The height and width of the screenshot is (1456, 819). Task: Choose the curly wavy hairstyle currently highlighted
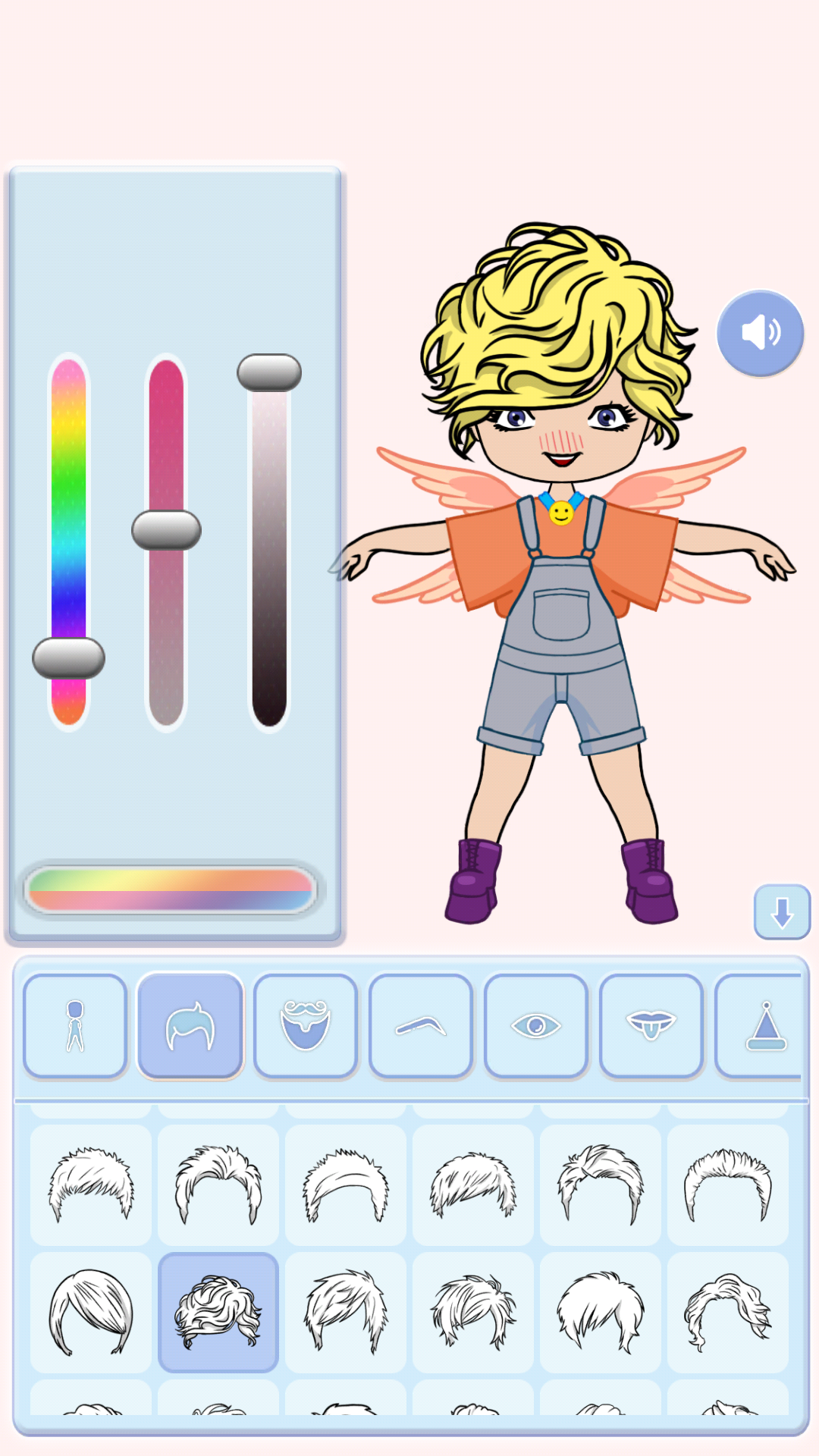(218, 1312)
